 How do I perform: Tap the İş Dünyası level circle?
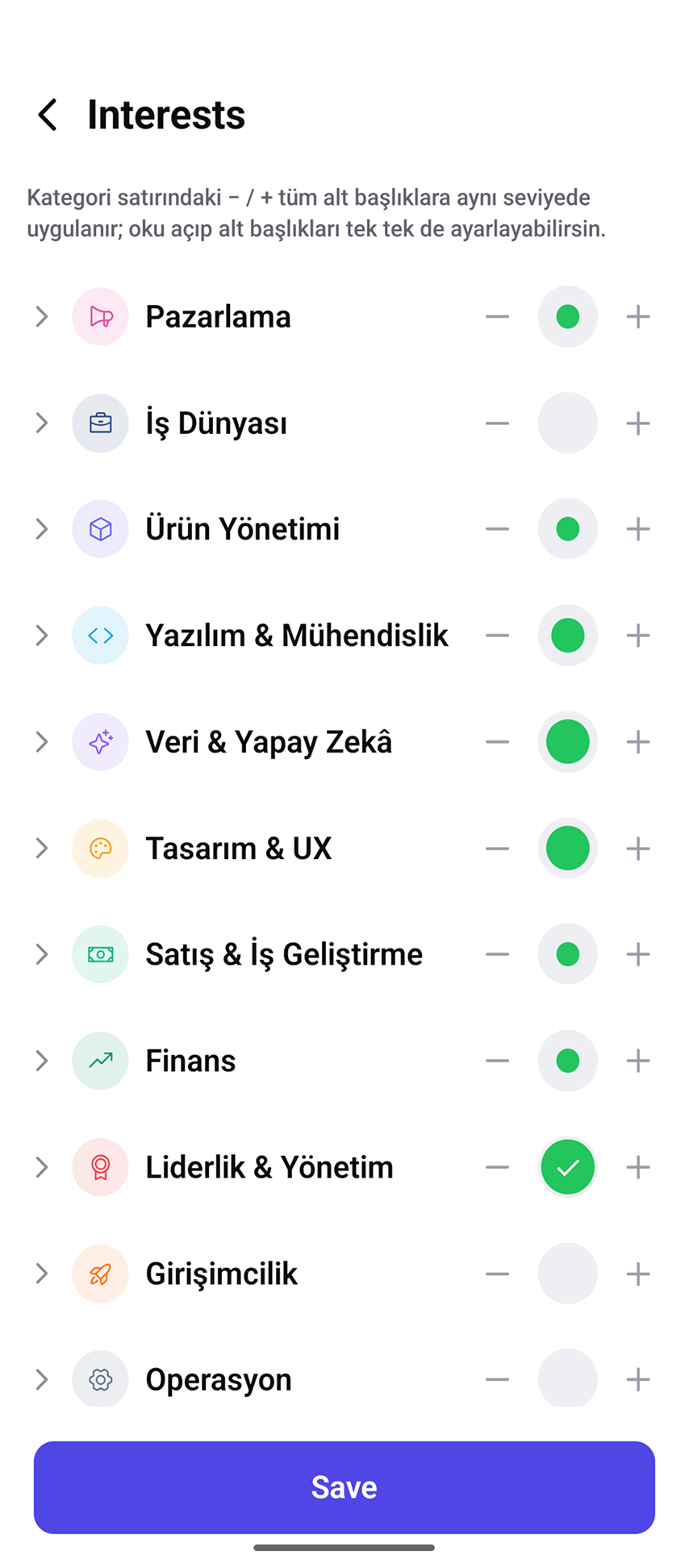568,423
